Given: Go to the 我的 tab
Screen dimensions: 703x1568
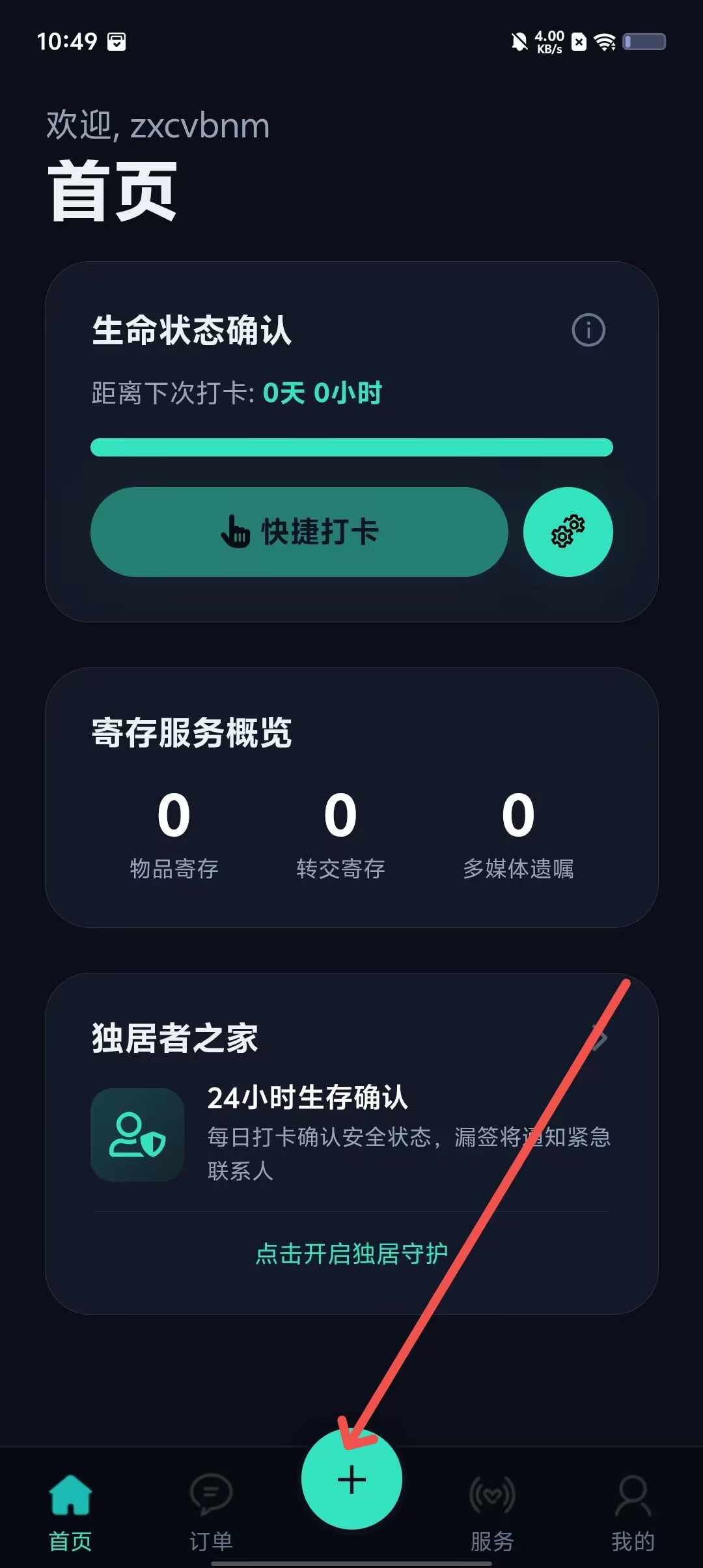Looking at the screenshot, I should (633, 1513).
